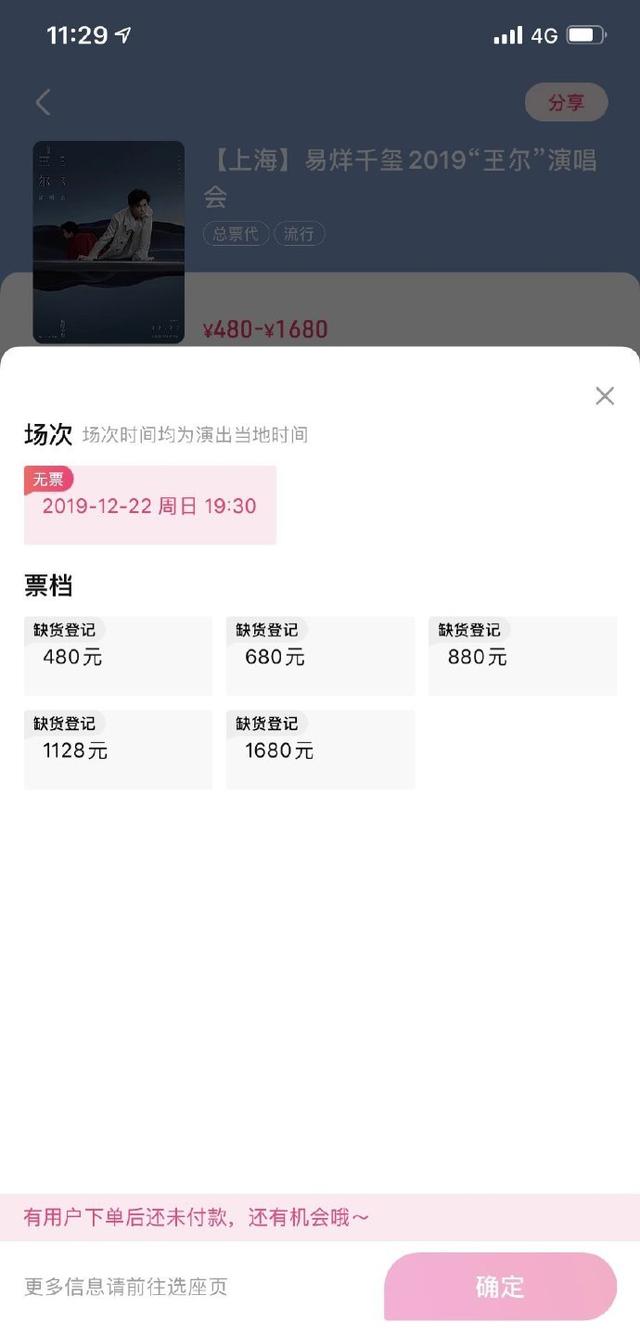Pick the 880元 ticket tier
The height and width of the screenshot is (1334, 640).
tap(522, 656)
